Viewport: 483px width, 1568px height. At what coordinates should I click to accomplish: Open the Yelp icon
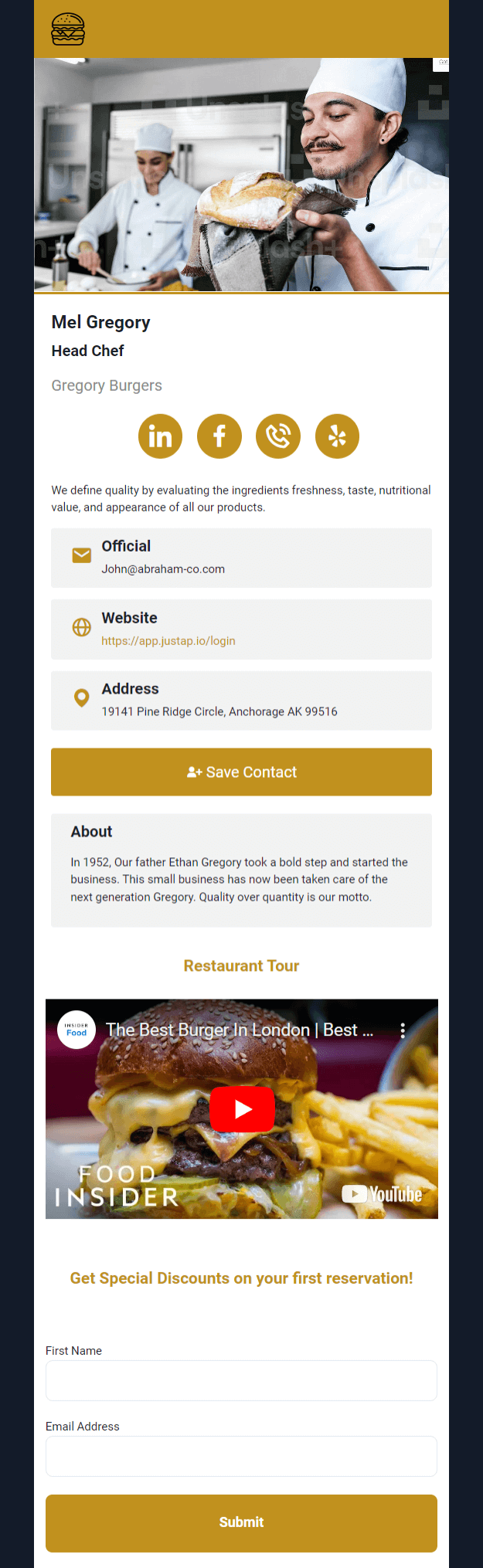[337, 436]
